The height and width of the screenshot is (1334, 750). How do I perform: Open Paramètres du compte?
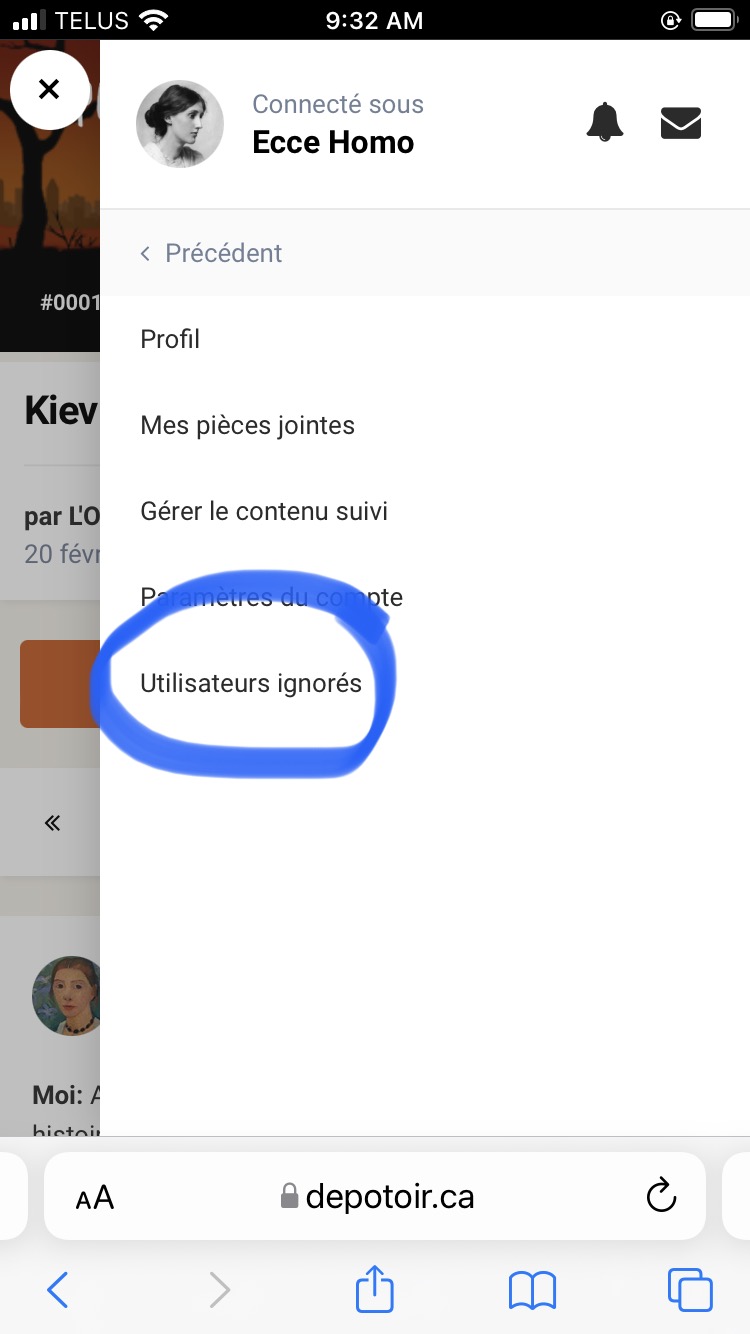click(x=271, y=597)
